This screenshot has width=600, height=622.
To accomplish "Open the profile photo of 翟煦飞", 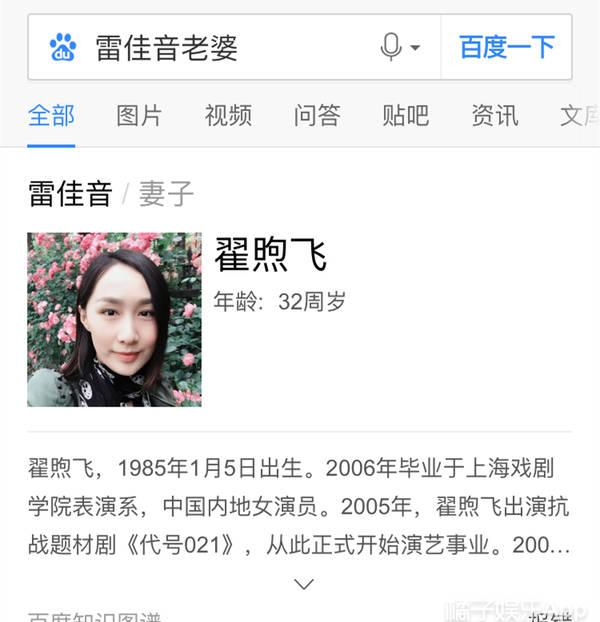I will [114, 319].
